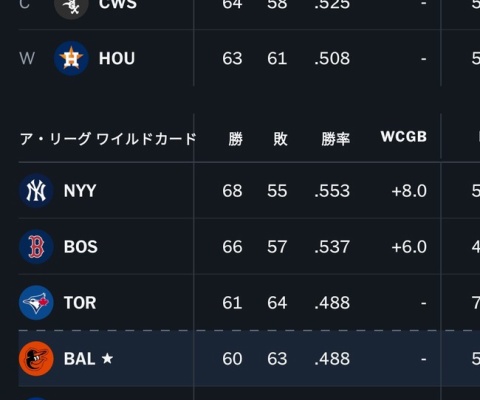Open the HOU team row

point(249,58)
